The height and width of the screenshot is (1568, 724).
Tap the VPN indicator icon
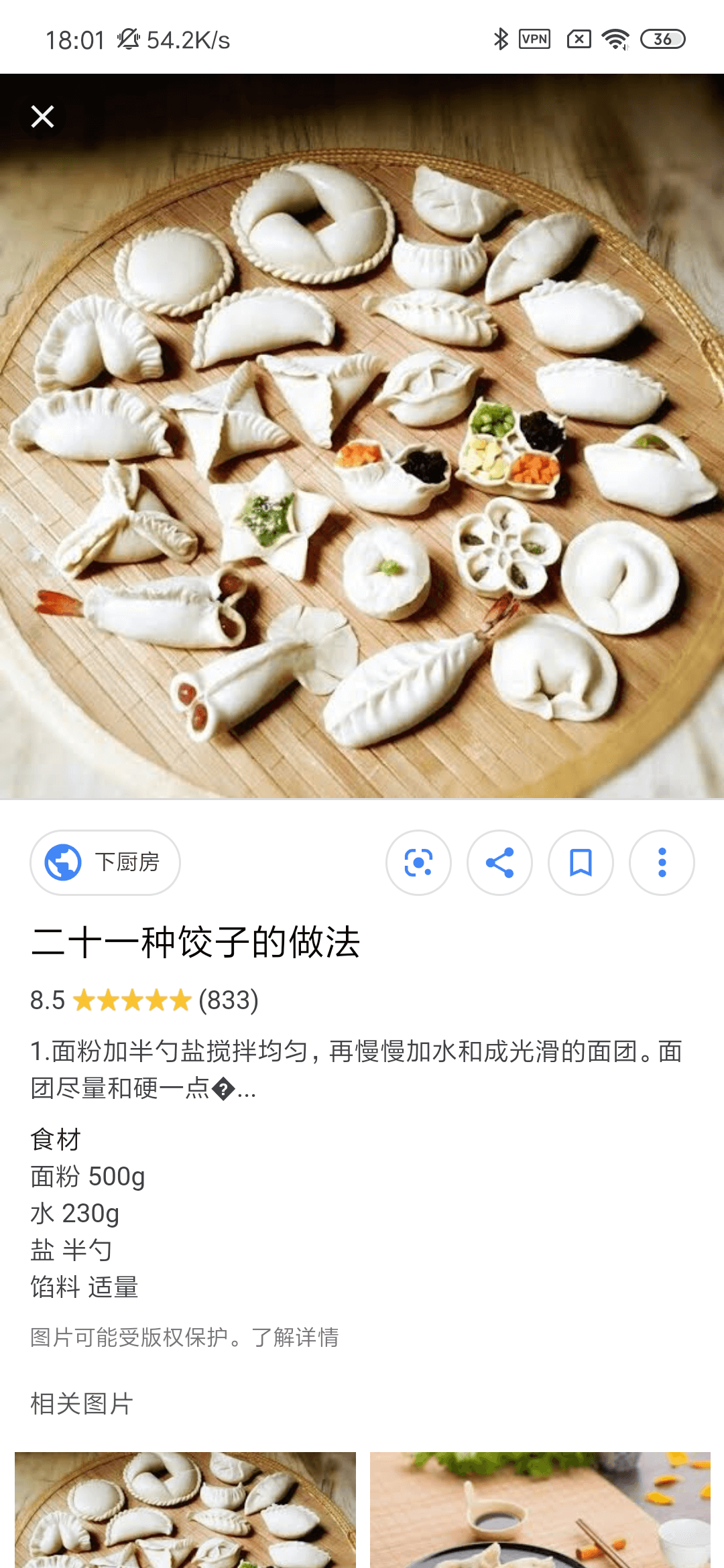click(533, 38)
